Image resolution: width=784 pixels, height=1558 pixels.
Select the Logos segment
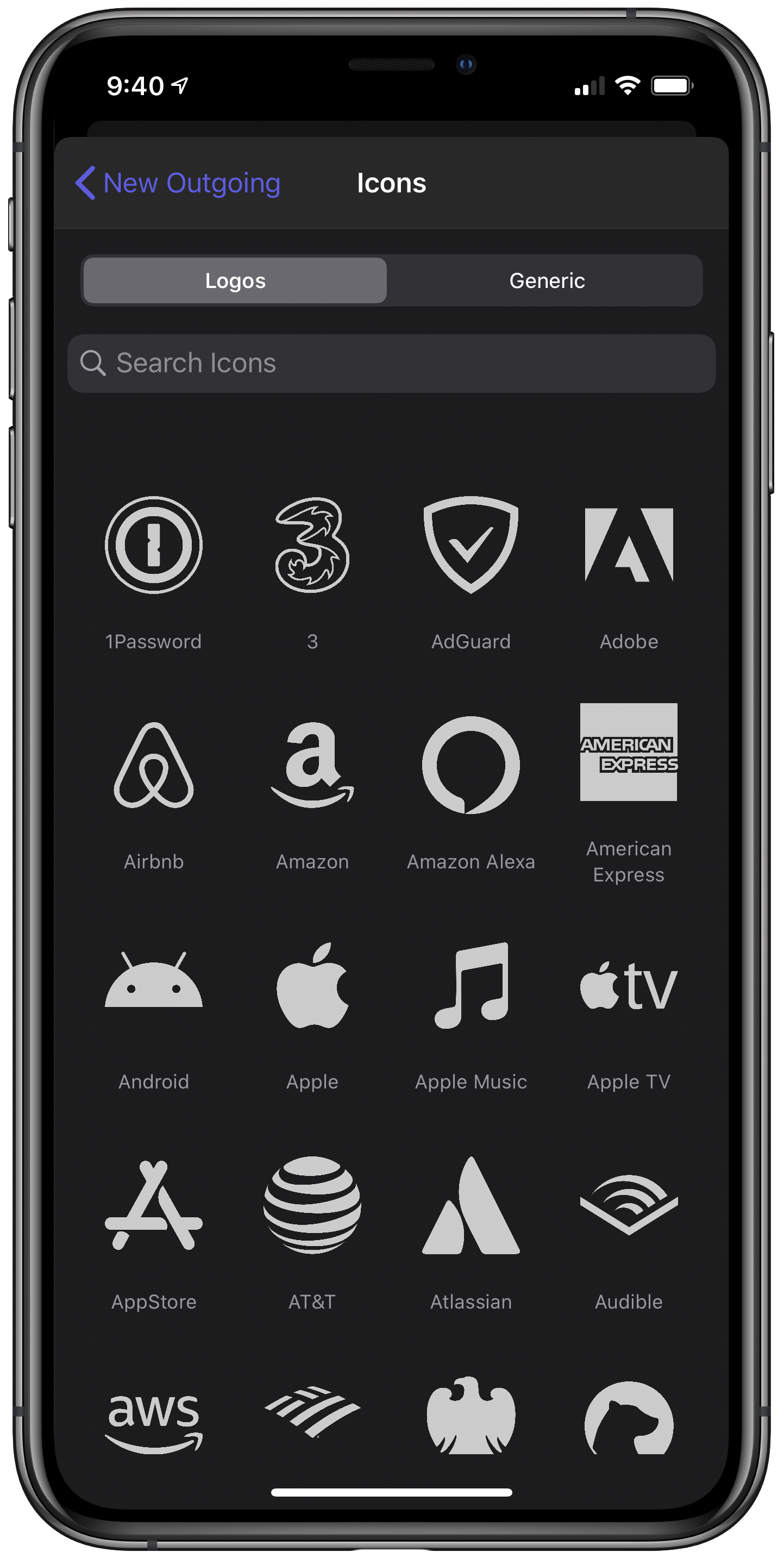(235, 280)
